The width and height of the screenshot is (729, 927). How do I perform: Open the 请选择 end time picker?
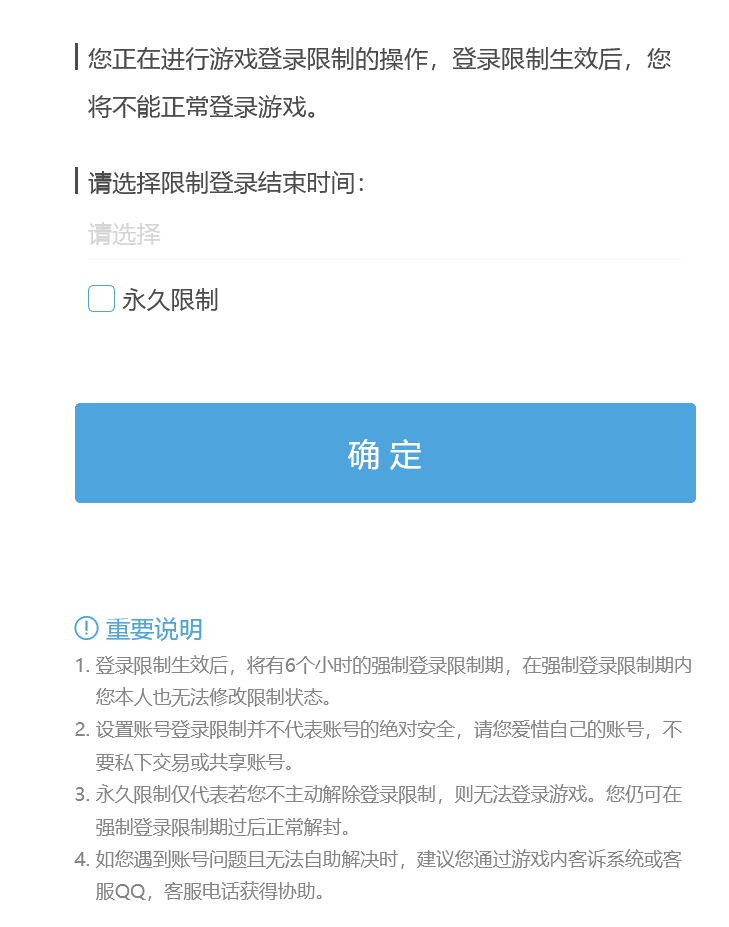coord(384,235)
